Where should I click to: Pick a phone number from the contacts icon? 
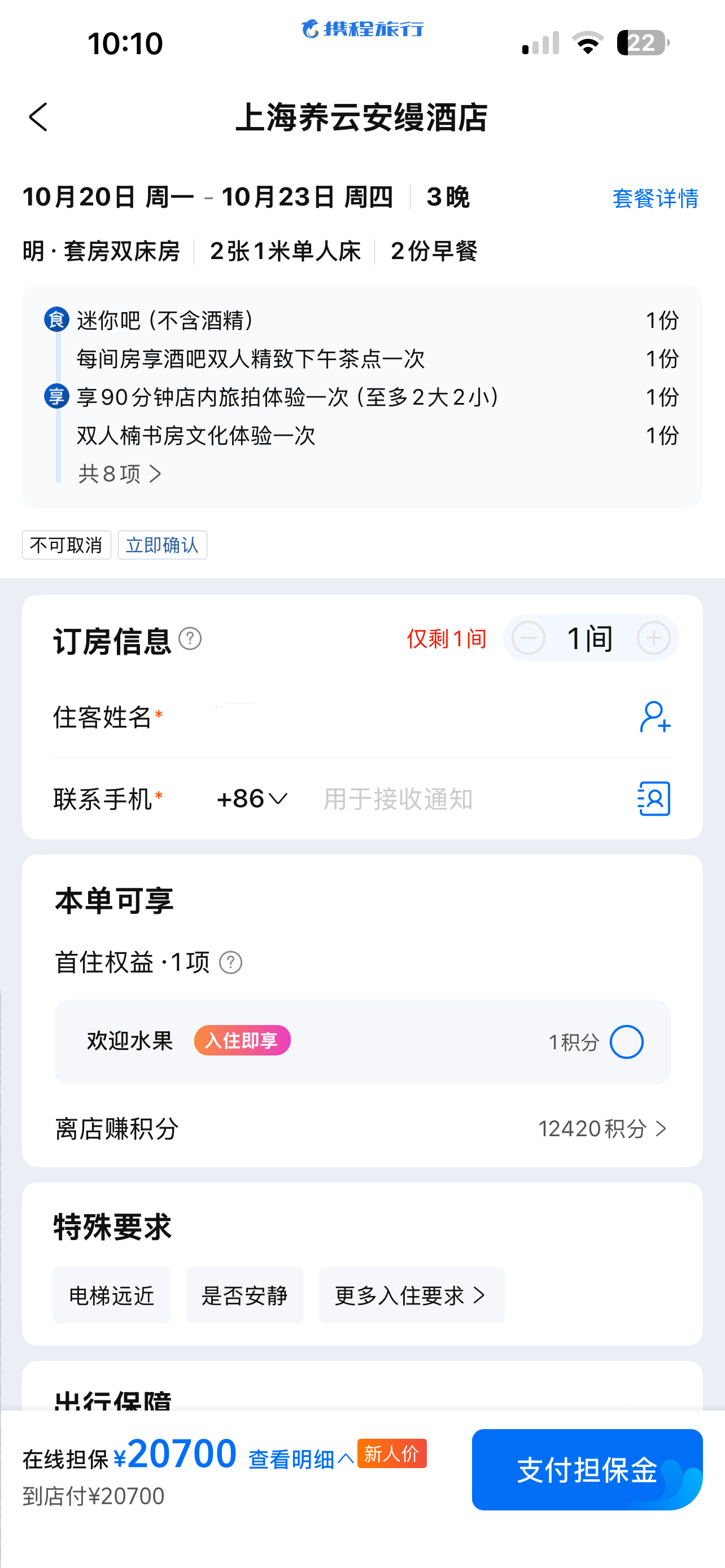pyautogui.click(x=654, y=799)
